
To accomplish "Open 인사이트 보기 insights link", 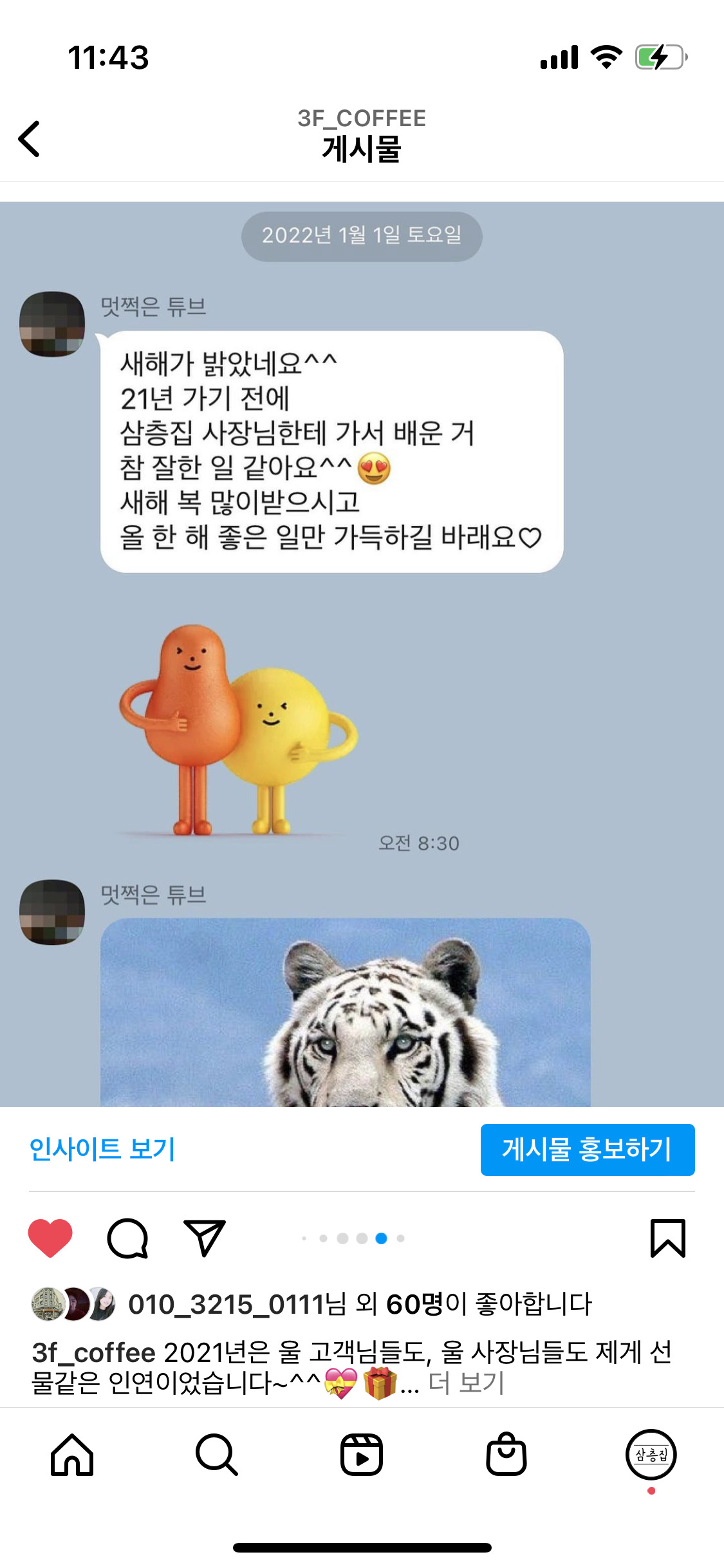I will [102, 1150].
